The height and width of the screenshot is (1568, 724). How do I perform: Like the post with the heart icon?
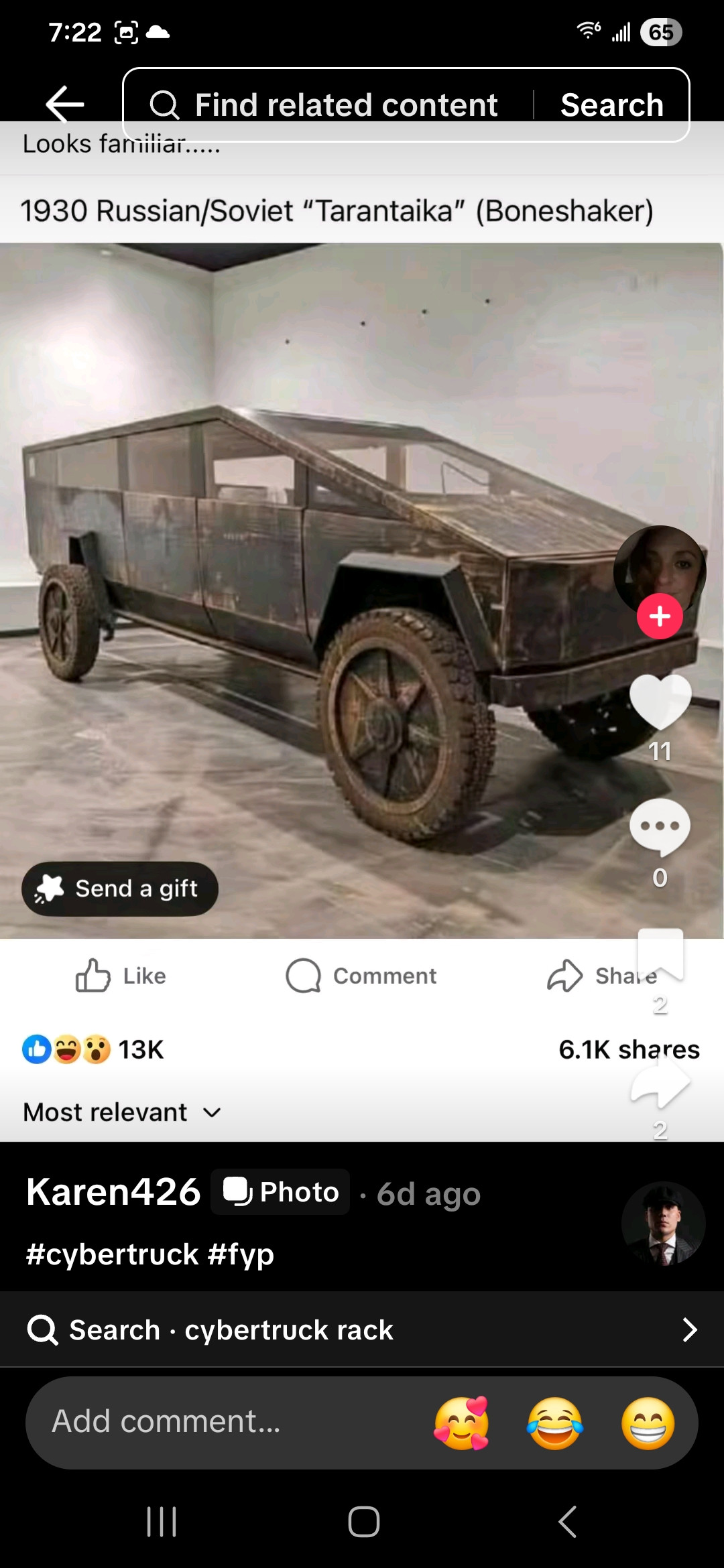tap(660, 702)
